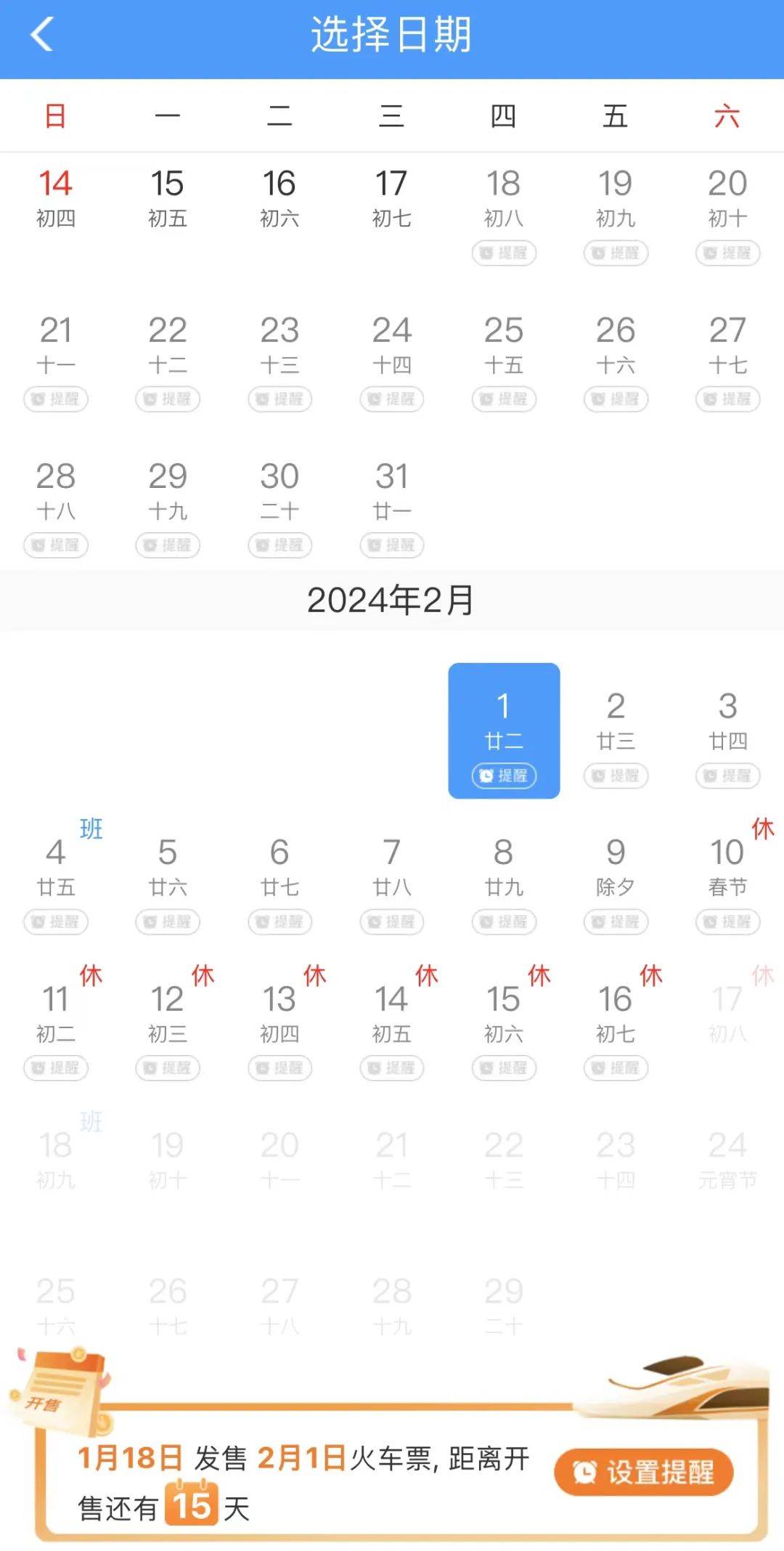Go back using the header arrow
This screenshot has width=784, height=1551.
(42, 34)
